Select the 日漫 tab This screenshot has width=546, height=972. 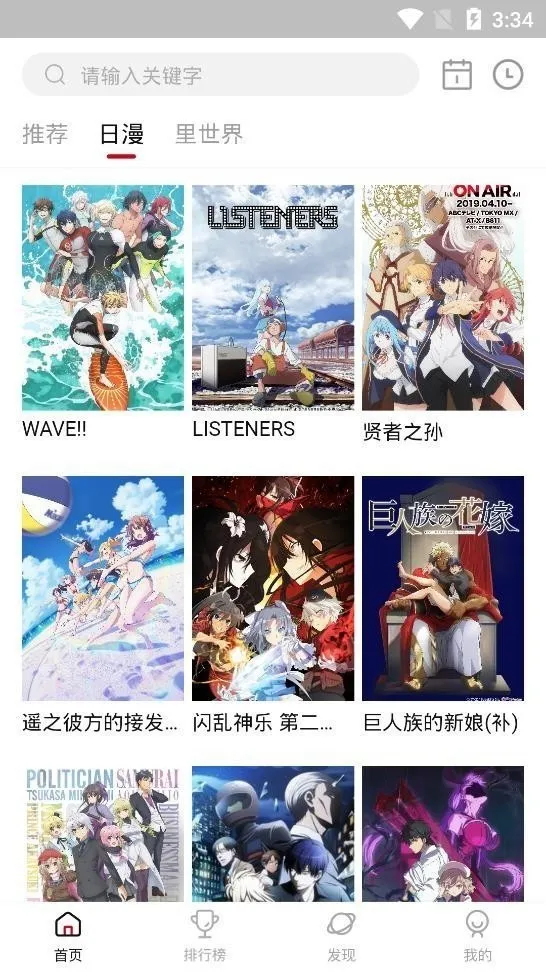(x=121, y=134)
